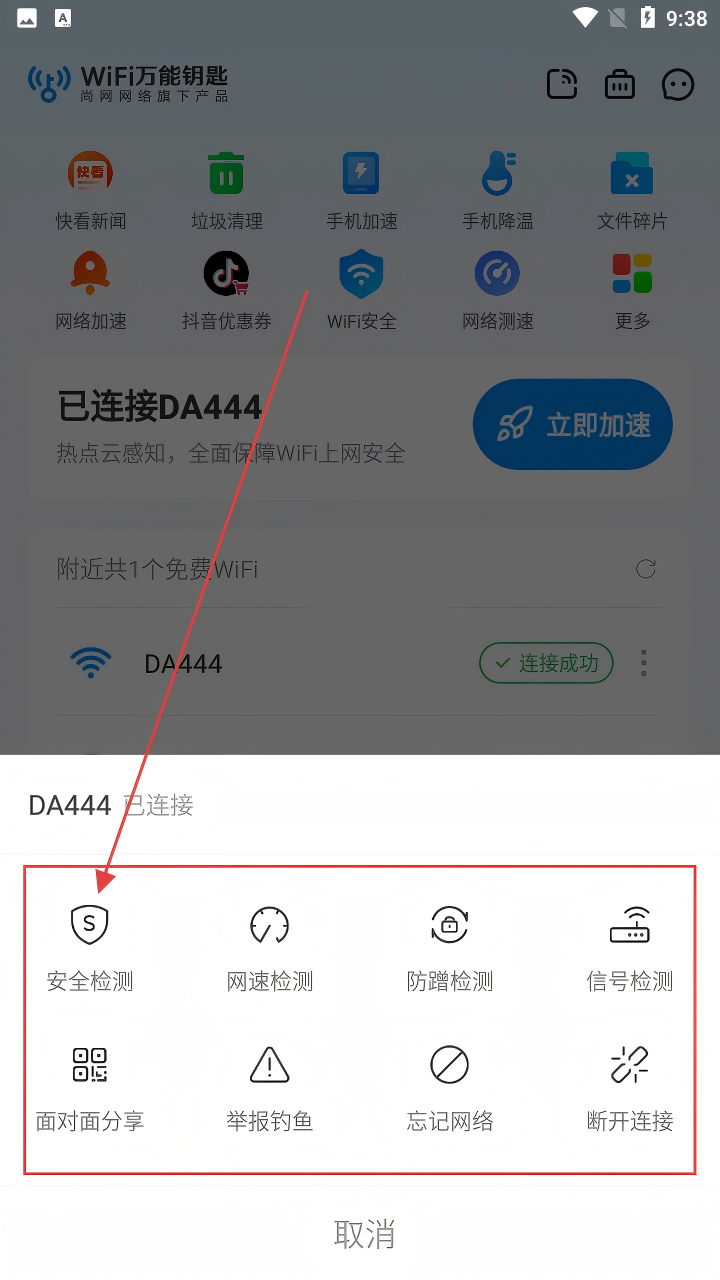The image size is (720, 1280).
Task: Share WiFi via 面对面分享
Action: click(x=90, y=1085)
